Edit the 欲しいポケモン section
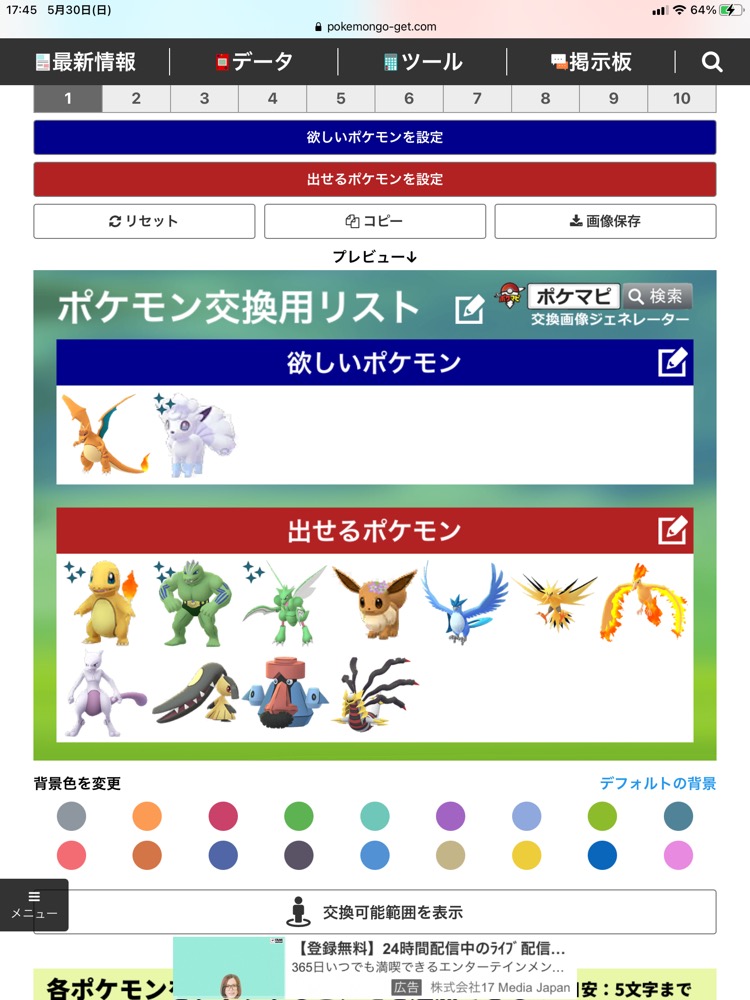This screenshot has width=750, height=1000. pyautogui.click(x=673, y=362)
